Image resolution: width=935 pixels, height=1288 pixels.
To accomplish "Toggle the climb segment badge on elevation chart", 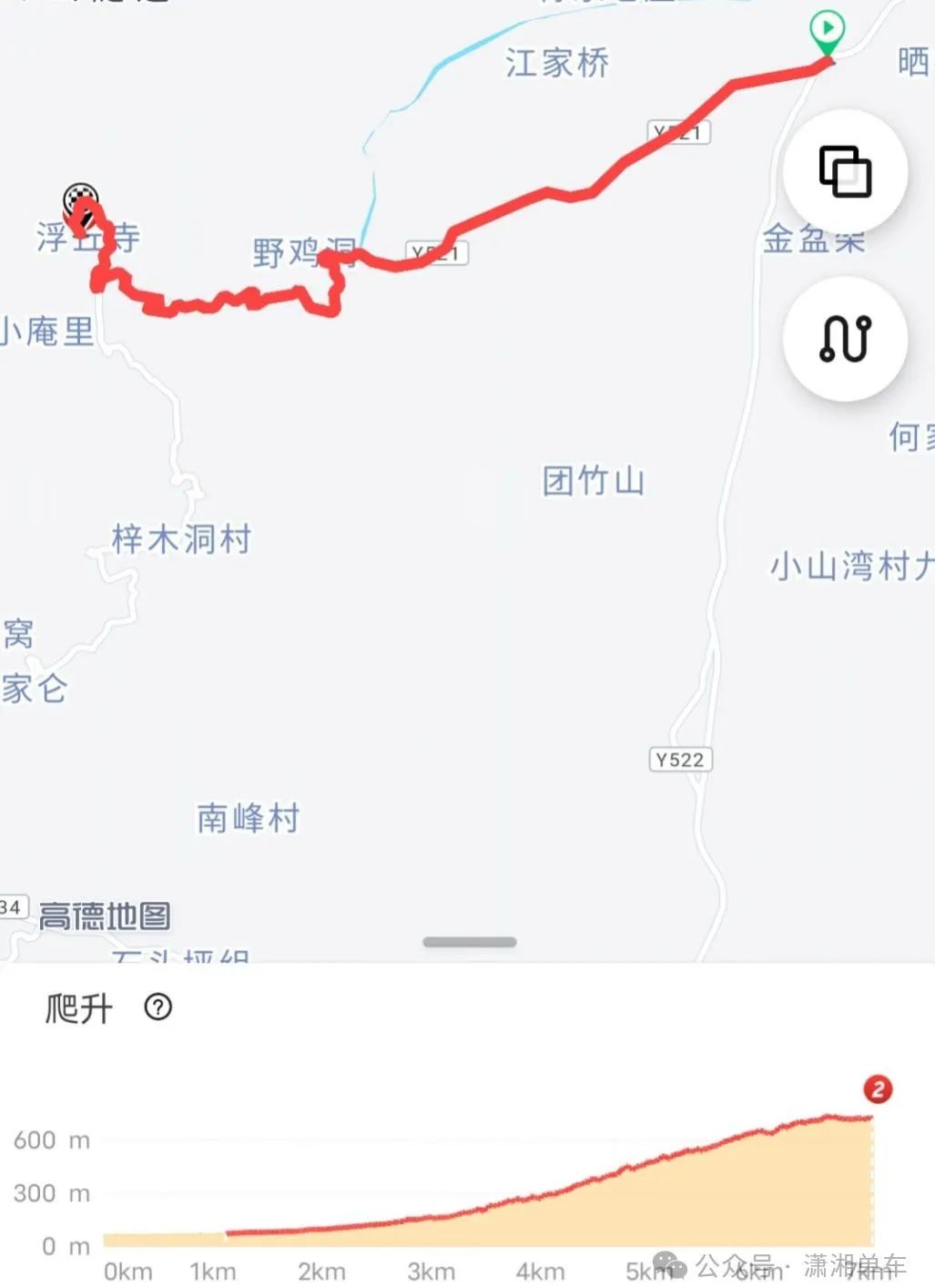I will click(878, 1088).
